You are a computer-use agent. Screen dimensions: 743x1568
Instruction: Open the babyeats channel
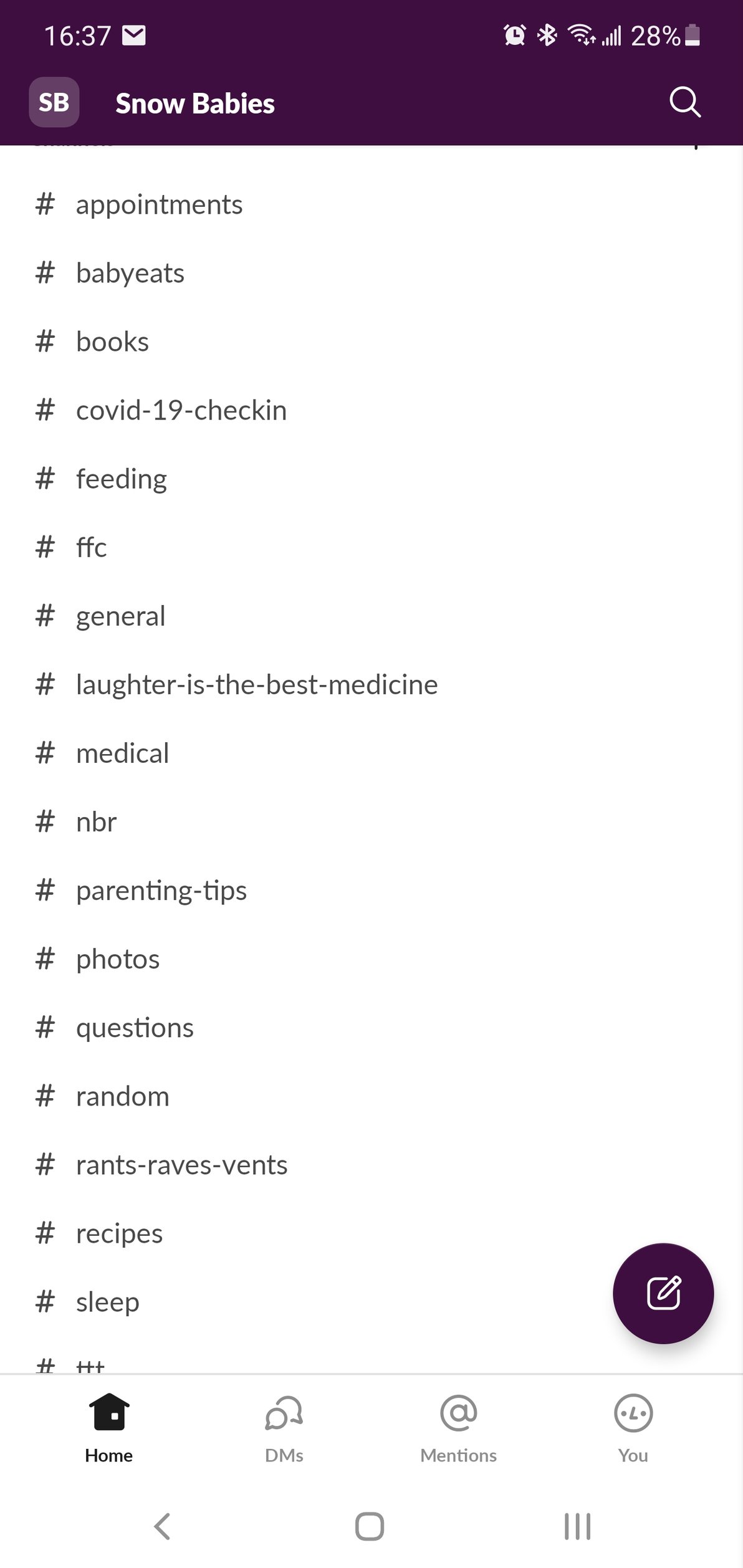(371, 273)
